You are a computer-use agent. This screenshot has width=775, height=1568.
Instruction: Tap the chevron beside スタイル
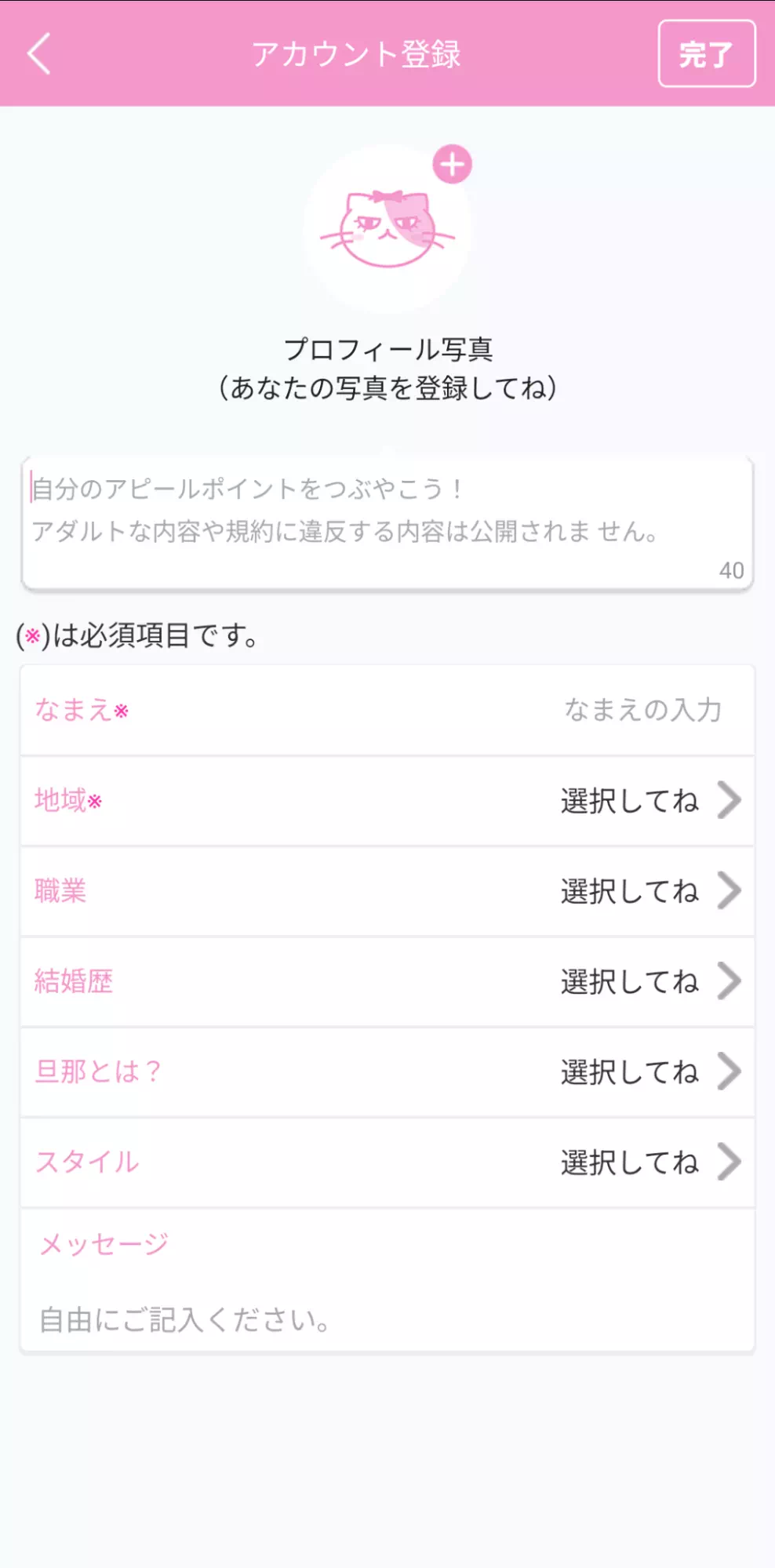[x=730, y=1162]
